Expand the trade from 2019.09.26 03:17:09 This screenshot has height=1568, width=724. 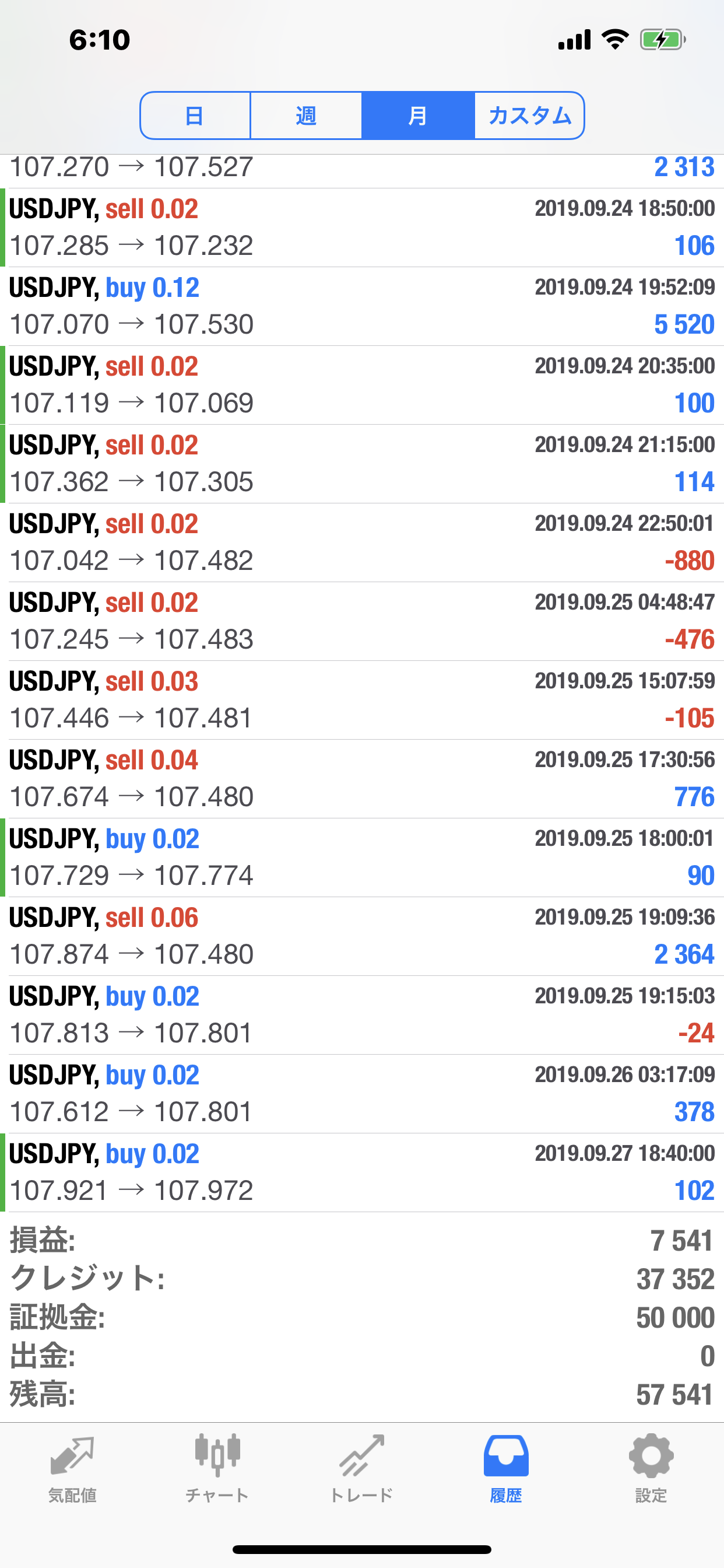[x=362, y=1093]
